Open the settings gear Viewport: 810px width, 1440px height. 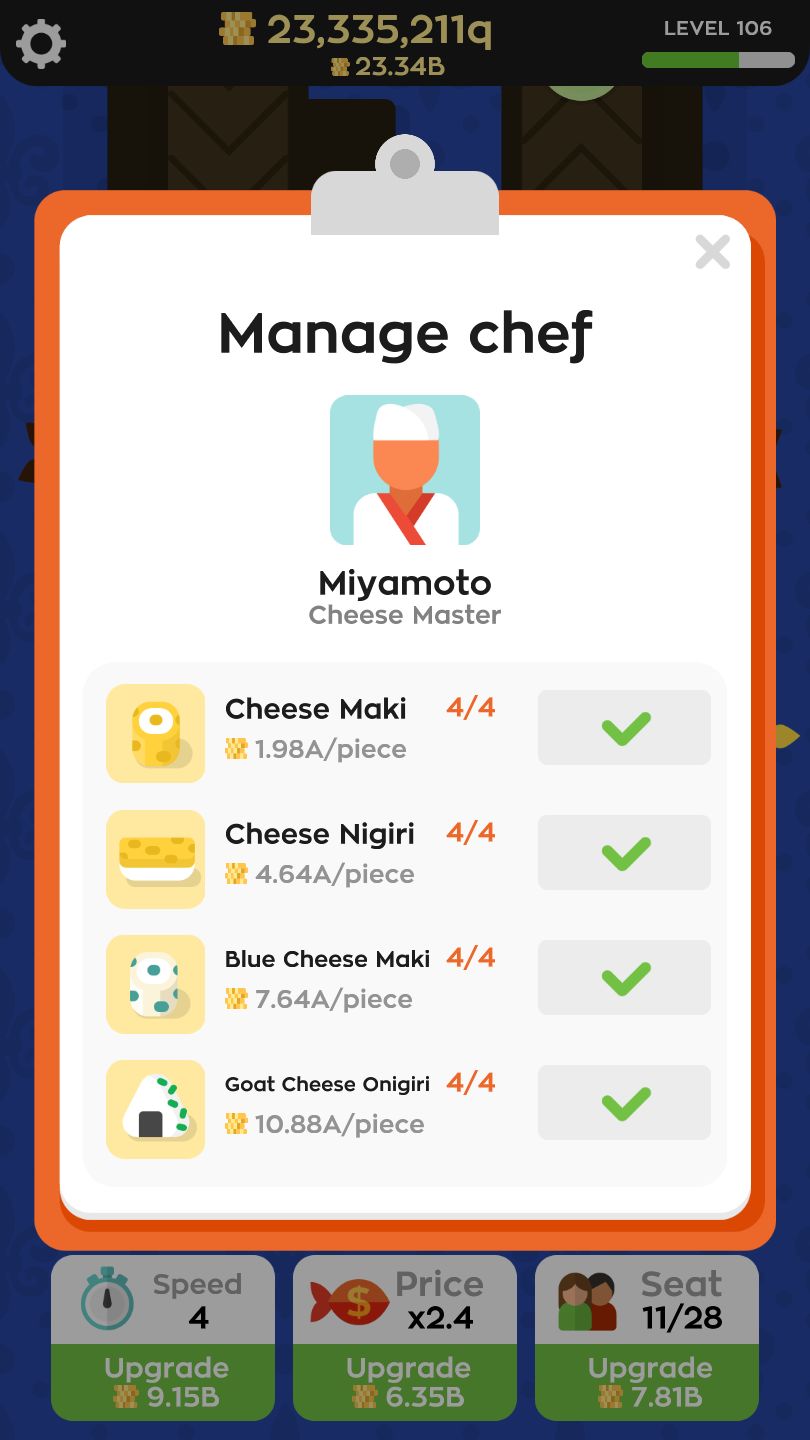click(x=42, y=43)
